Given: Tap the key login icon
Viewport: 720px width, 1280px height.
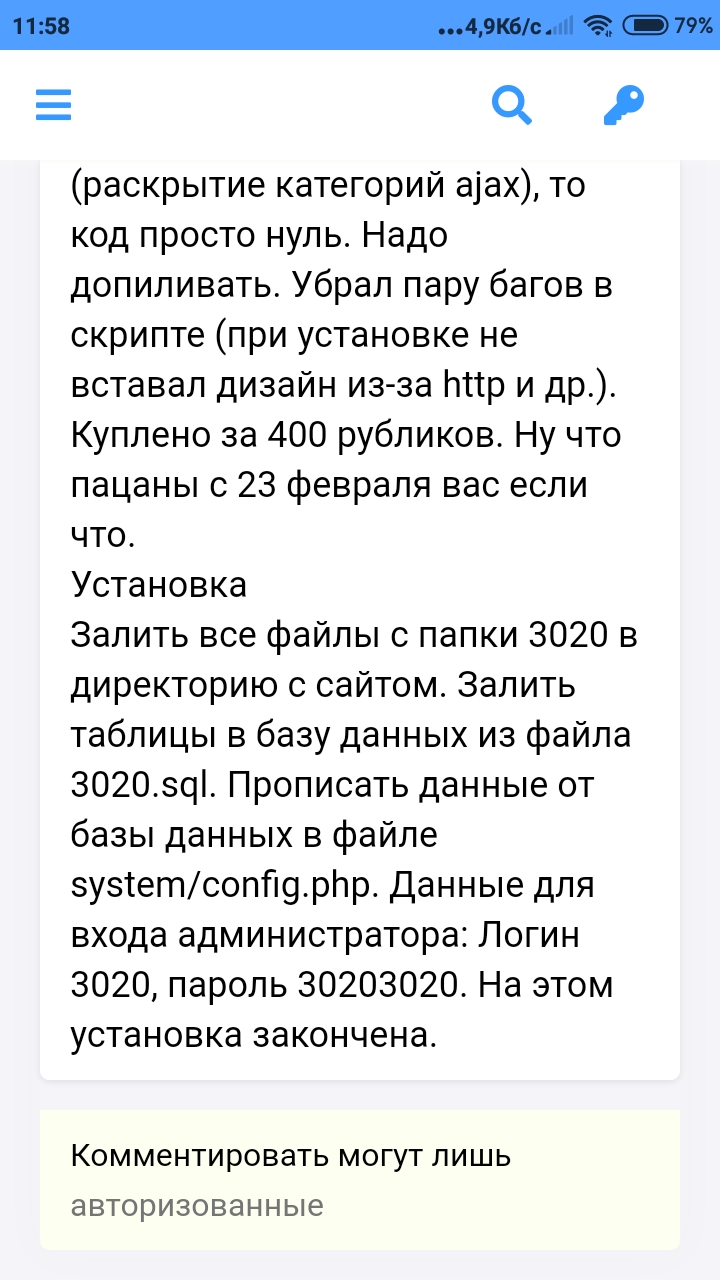Looking at the screenshot, I should point(624,105).
